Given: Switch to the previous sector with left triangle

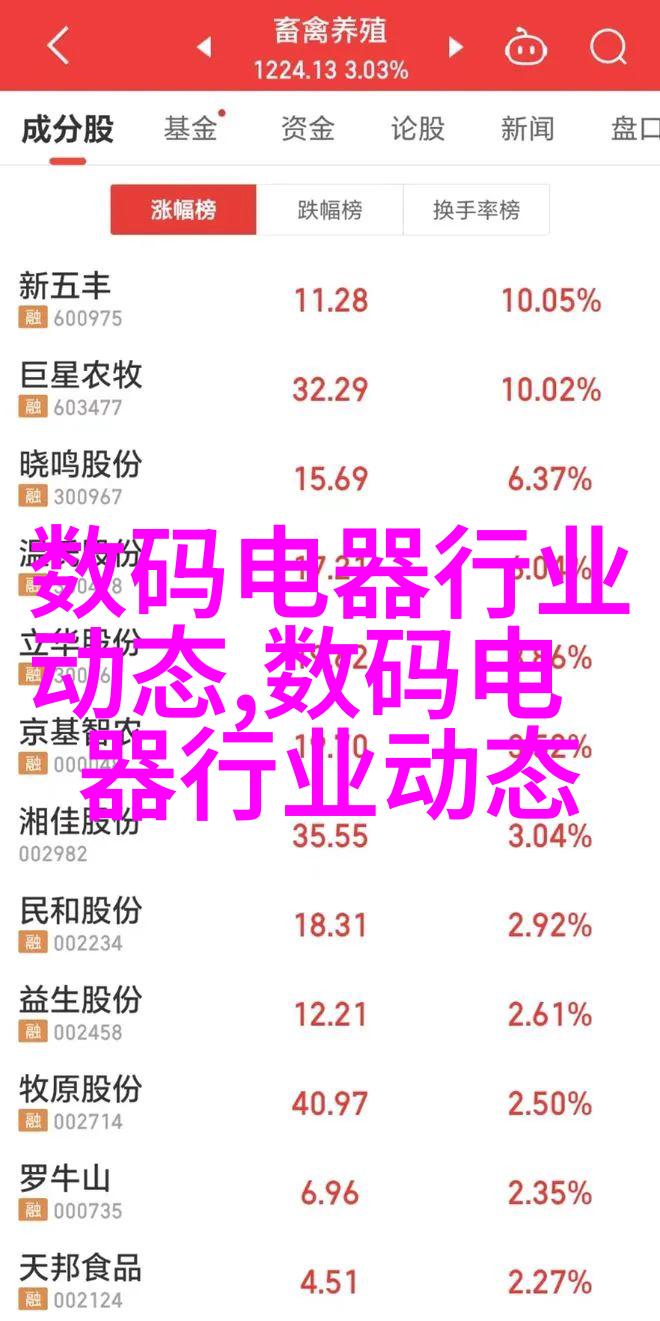Looking at the screenshot, I should pyautogui.click(x=204, y=46).
